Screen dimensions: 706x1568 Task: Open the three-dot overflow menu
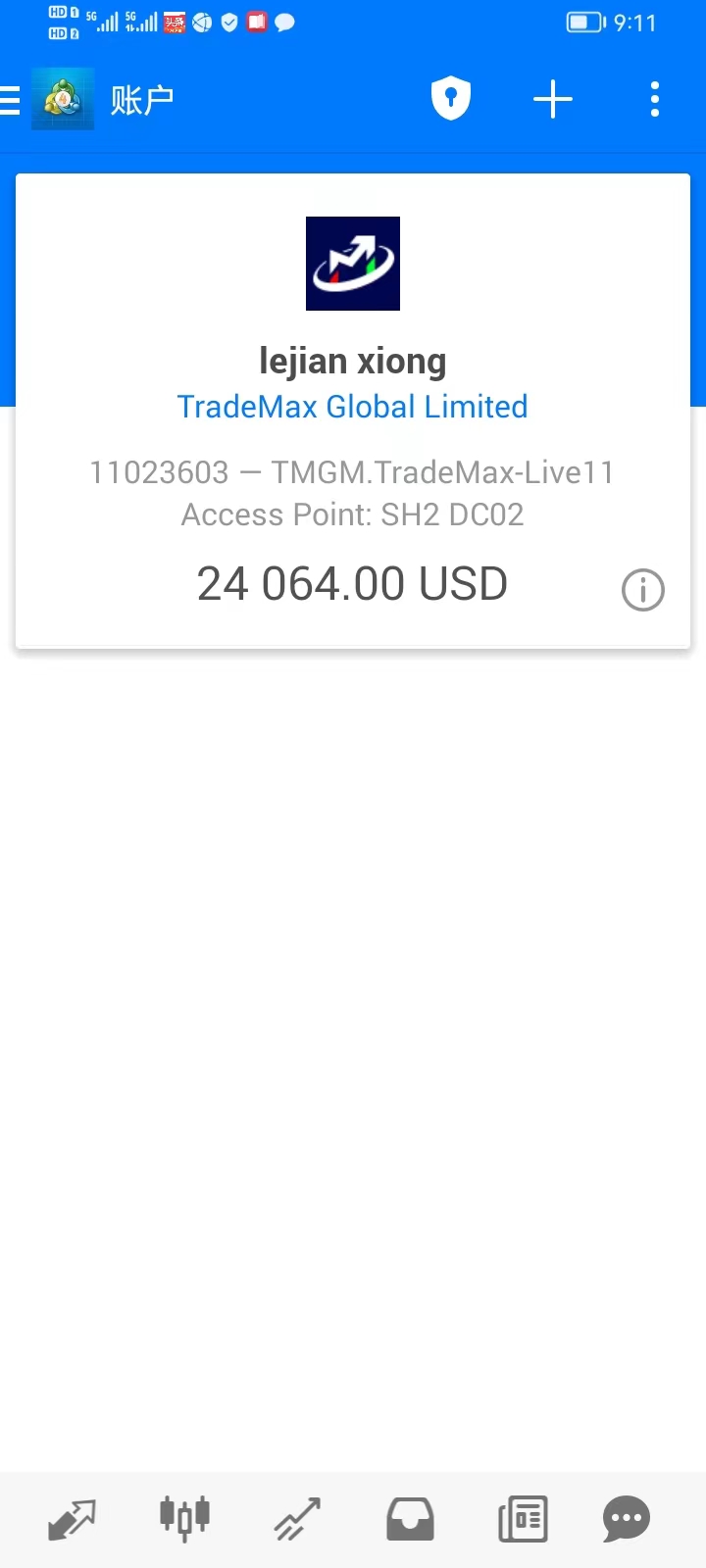[655, 99]
